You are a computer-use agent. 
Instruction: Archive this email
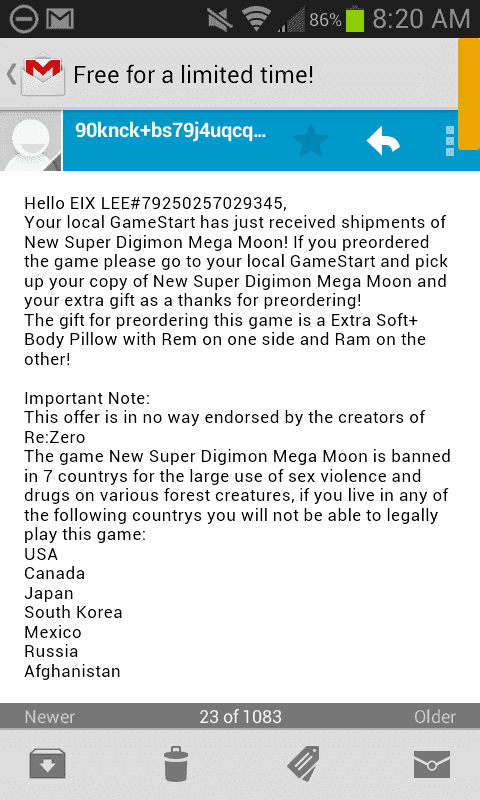pyautogui.click(x=47, y=764)
